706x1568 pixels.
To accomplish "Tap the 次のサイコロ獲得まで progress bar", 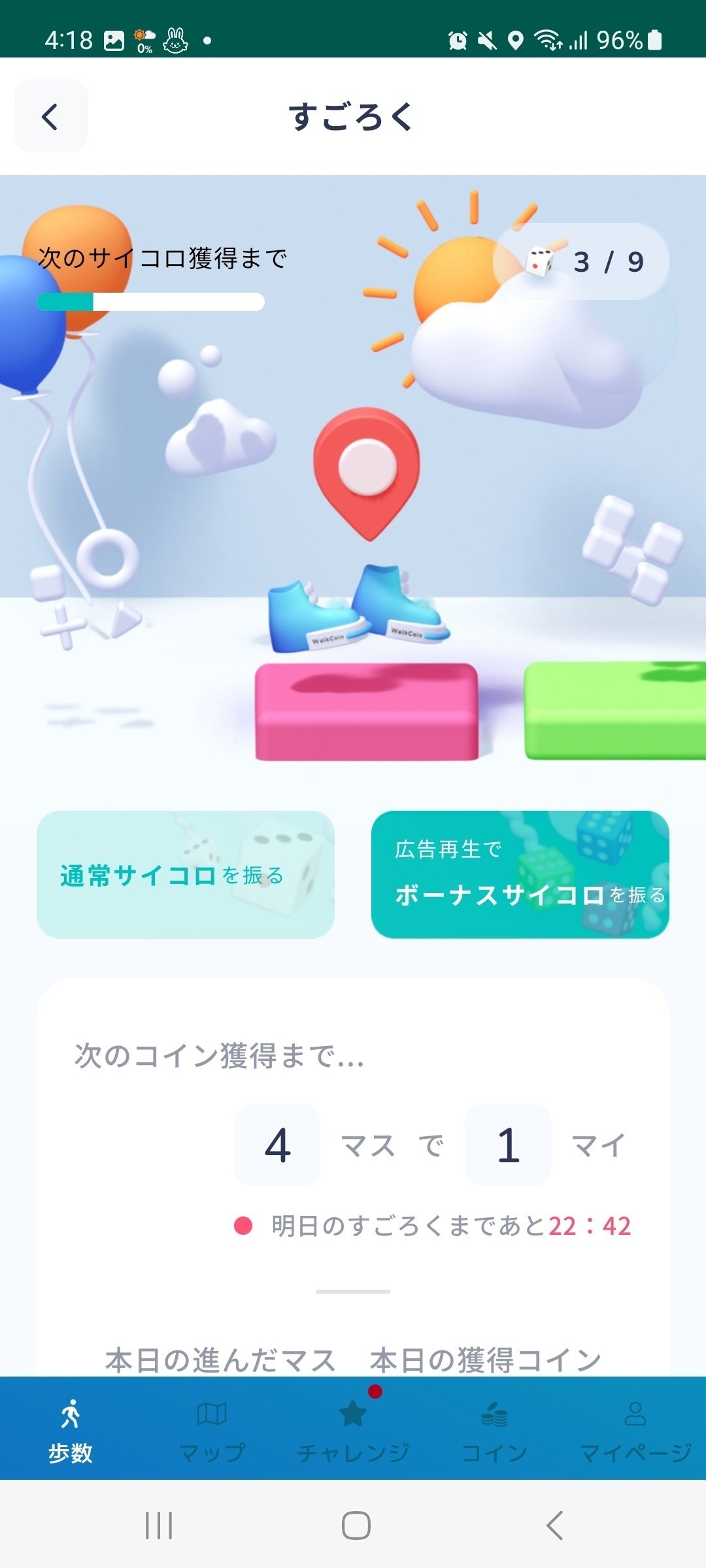I will pos(150,302).
